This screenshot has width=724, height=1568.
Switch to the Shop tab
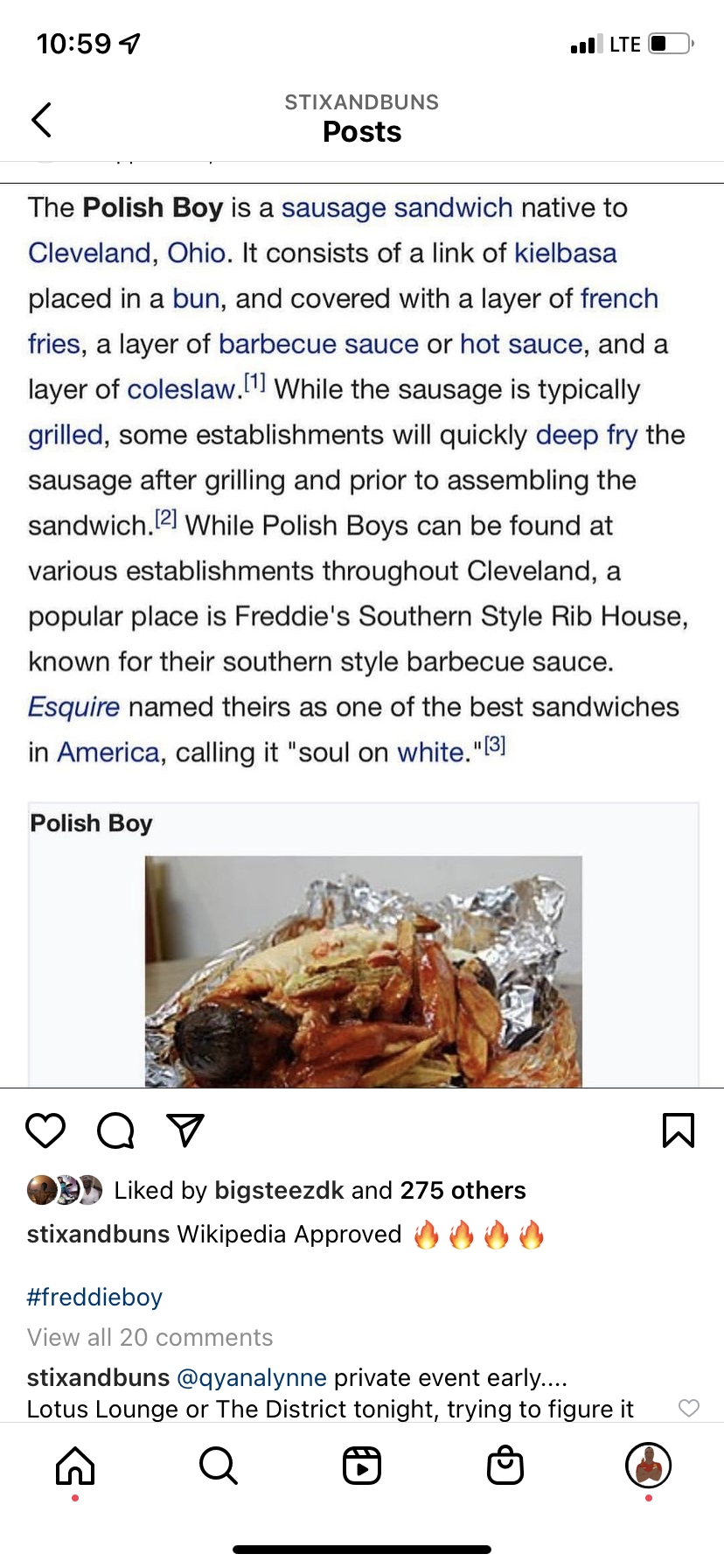tap(505, 1466)
